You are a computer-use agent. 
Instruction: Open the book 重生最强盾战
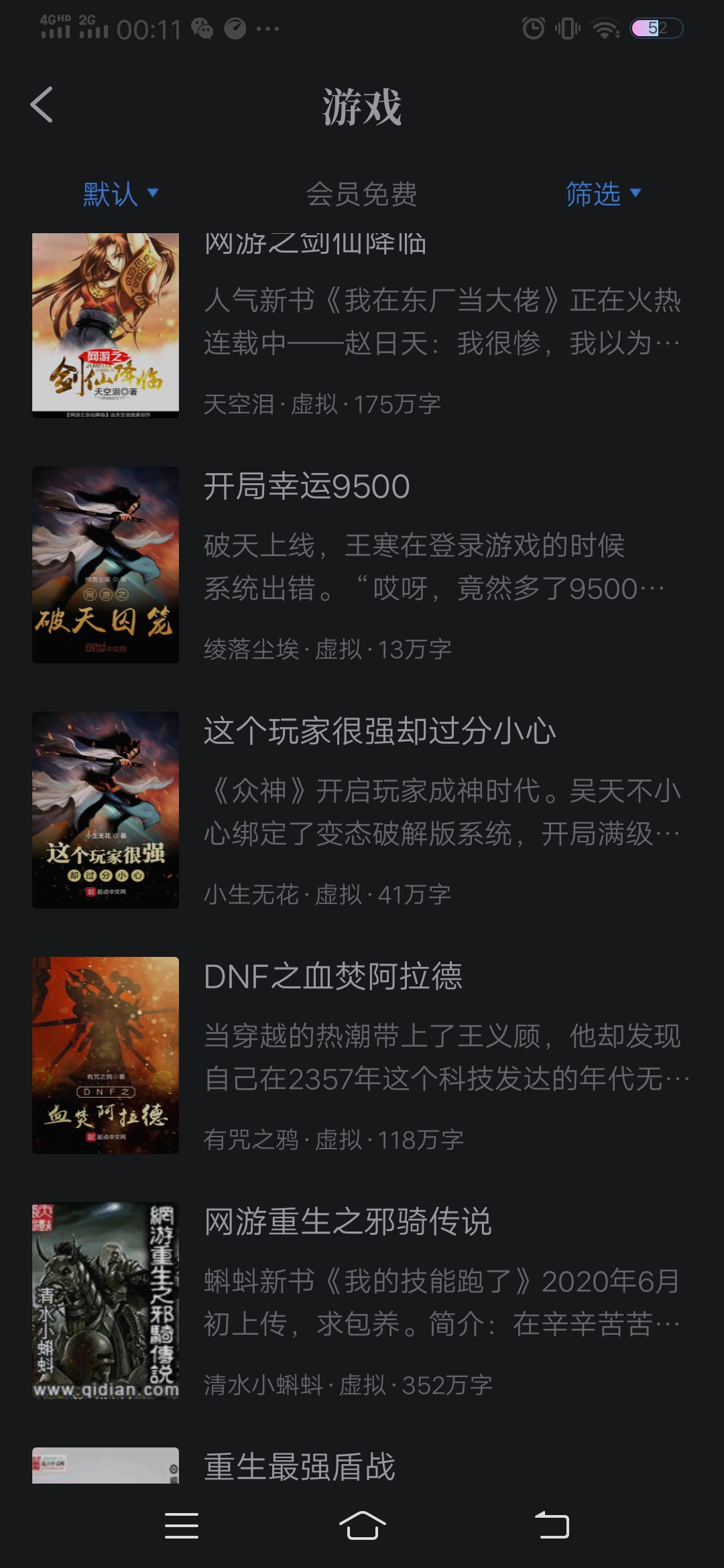point(362,1465)
